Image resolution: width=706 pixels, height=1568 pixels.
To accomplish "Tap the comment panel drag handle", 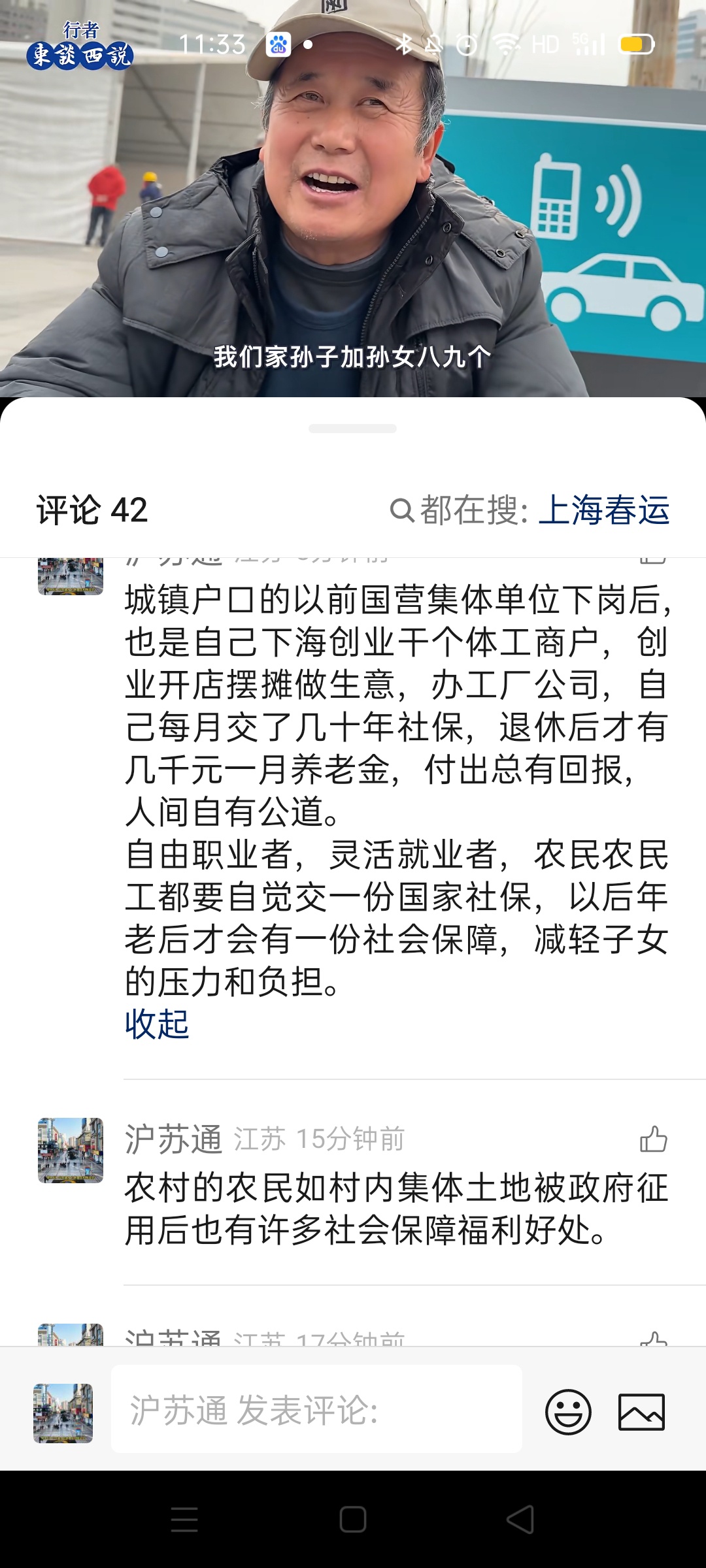I will tap(353, 429).
